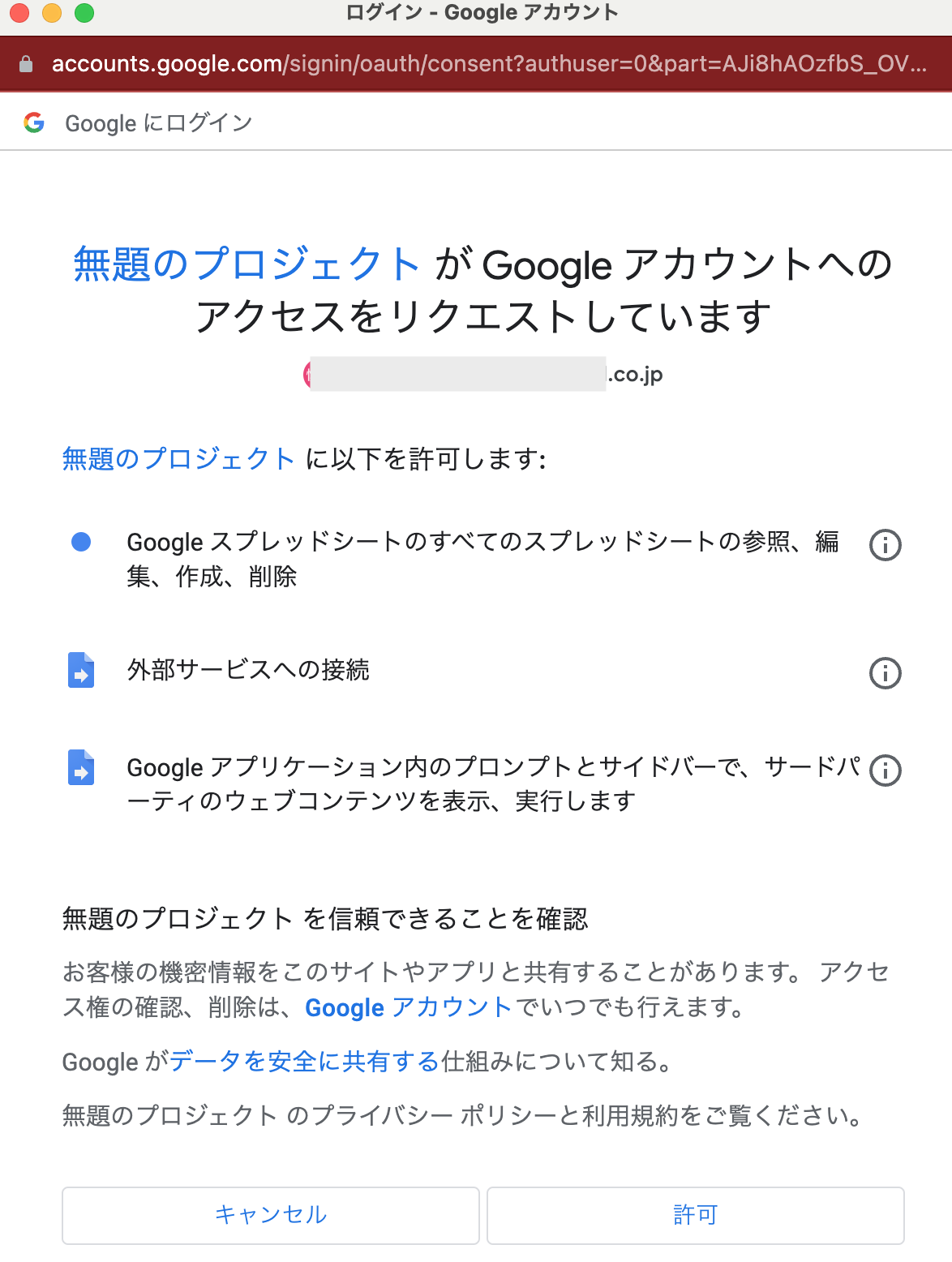The image size is (952, 1262).
Task: Click the address bar URL
Action: pyautogui.click(x=487, y=64)
